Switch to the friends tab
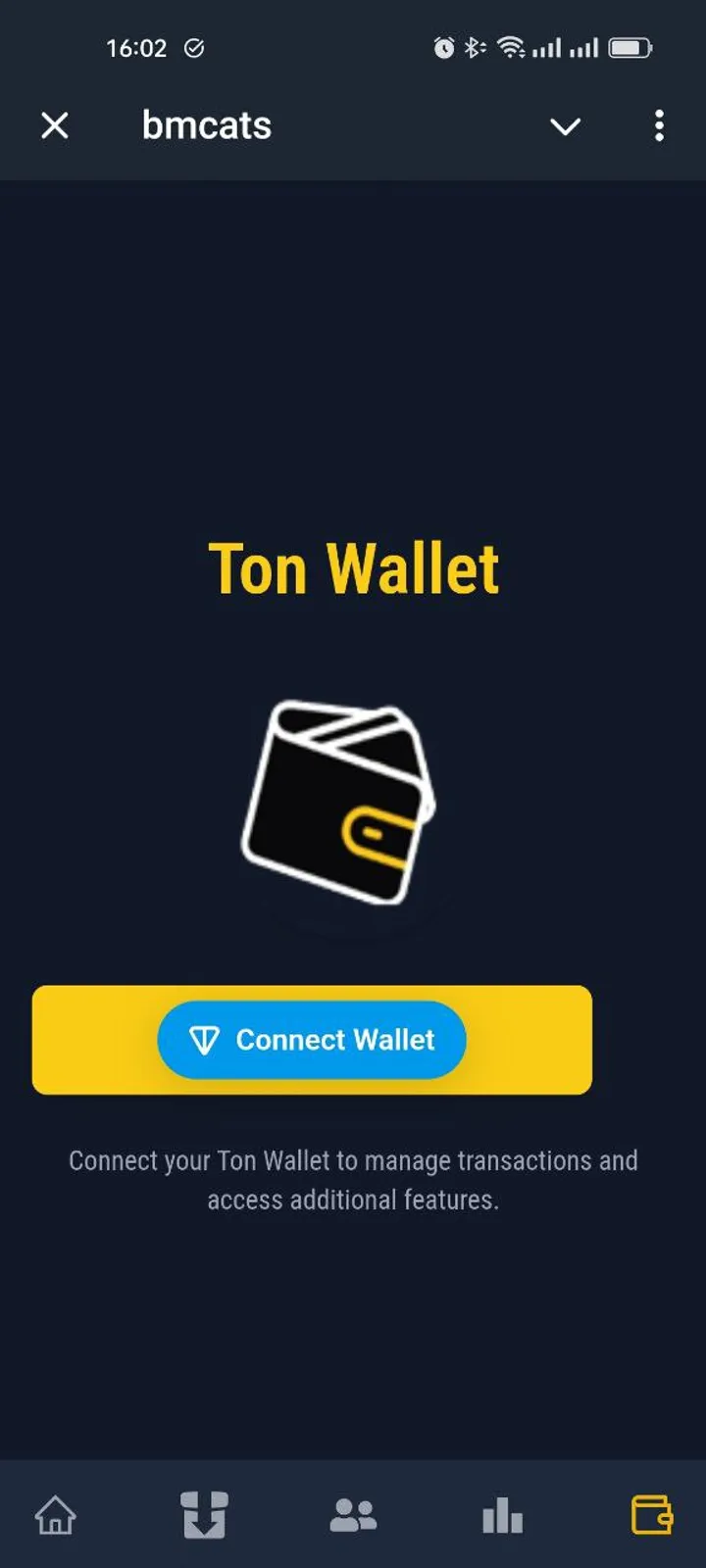 point(353,1515)
